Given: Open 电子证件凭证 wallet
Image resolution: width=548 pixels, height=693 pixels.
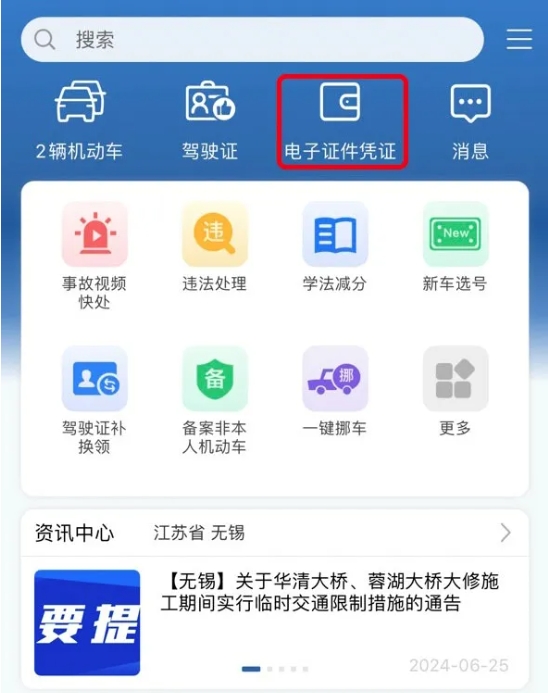Looking at the screenshot, I should pos(340,122).
